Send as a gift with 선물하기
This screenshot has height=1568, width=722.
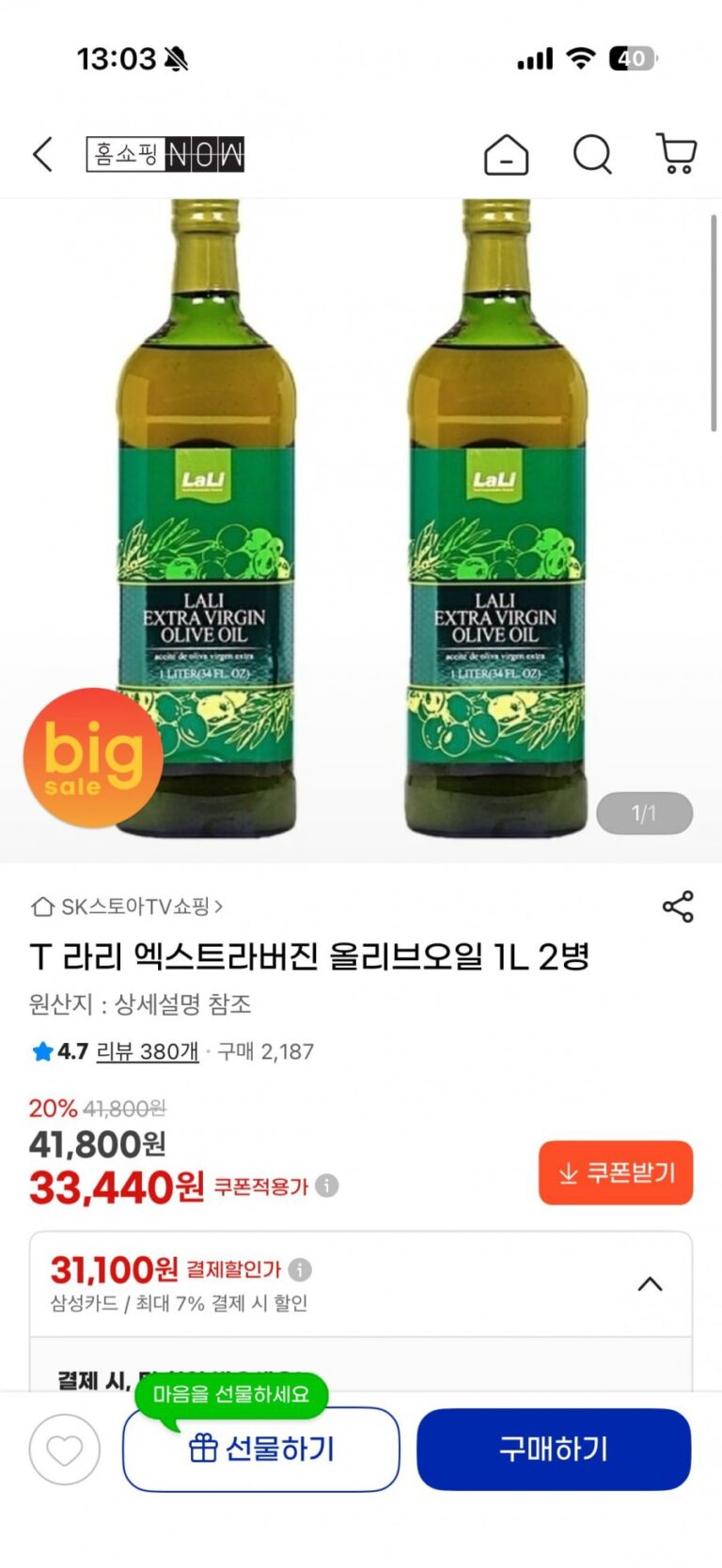(261, 1450)
